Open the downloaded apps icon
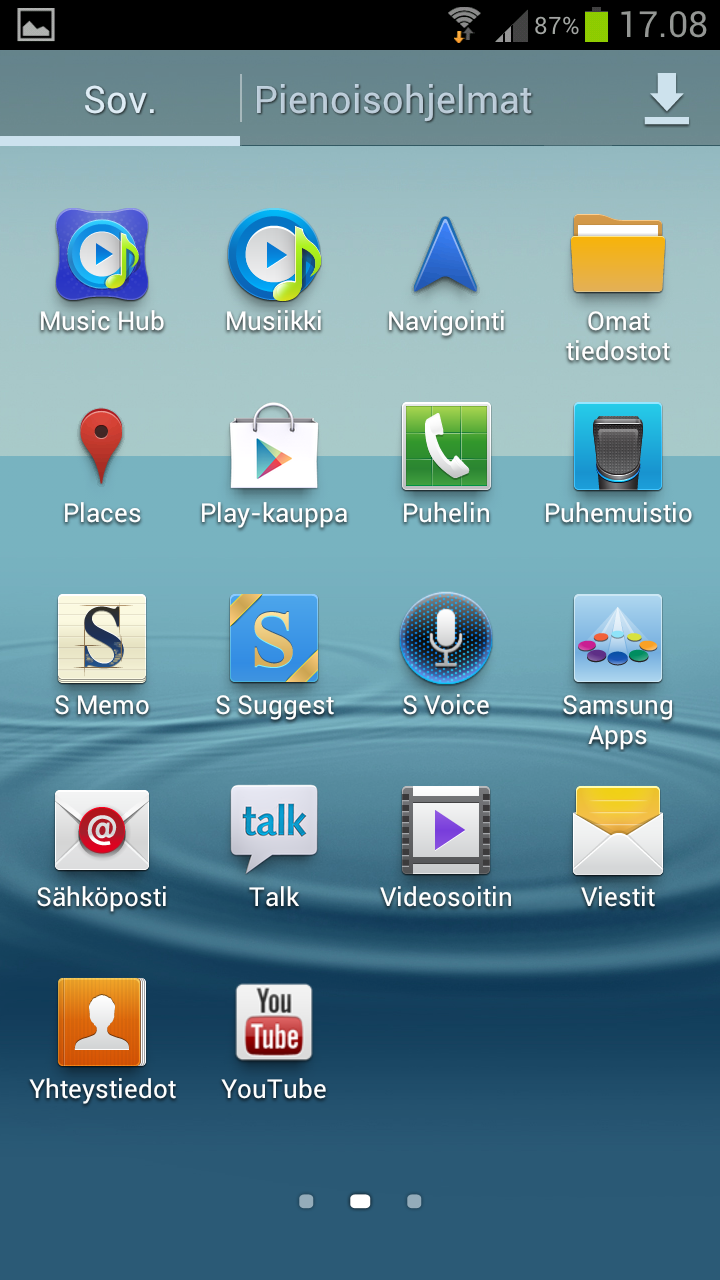Image resolution: width=720 pixels, height=1280 pixels. 667,99
